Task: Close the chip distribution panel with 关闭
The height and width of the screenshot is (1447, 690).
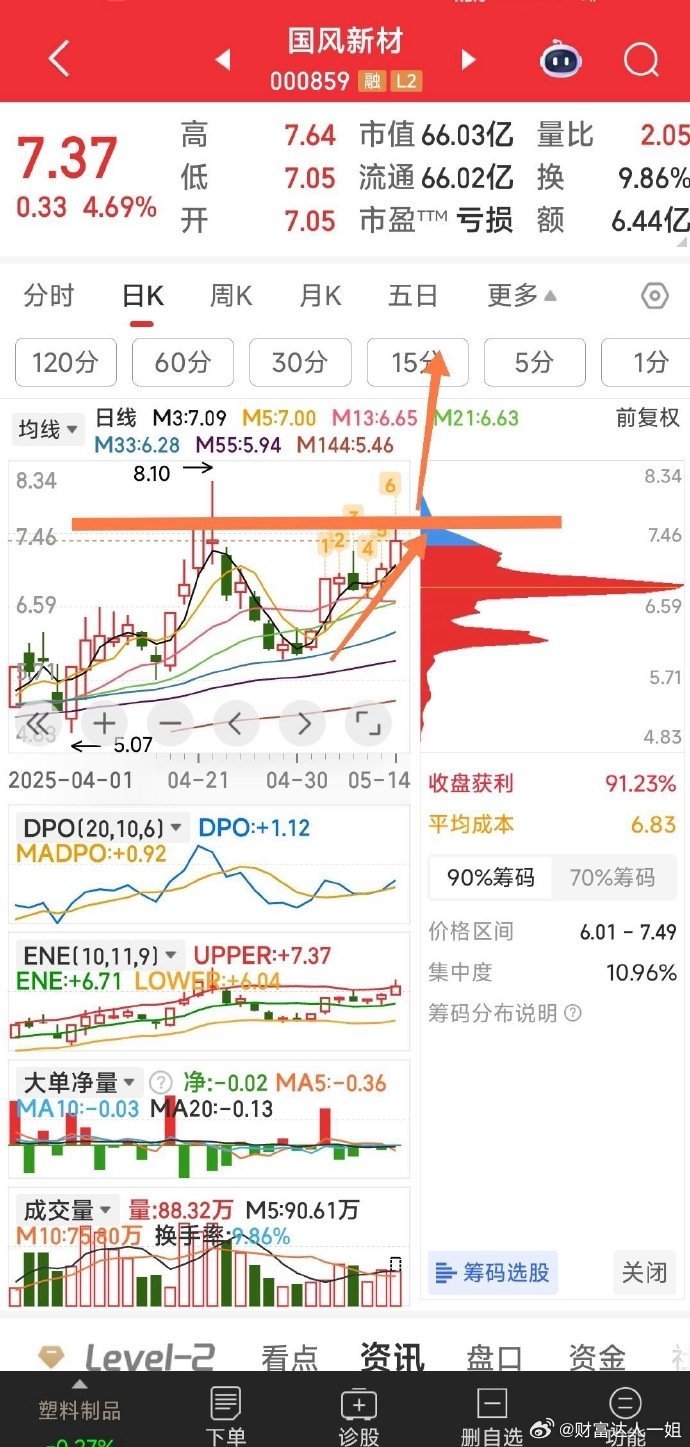Action: [x=643, y=1272]
